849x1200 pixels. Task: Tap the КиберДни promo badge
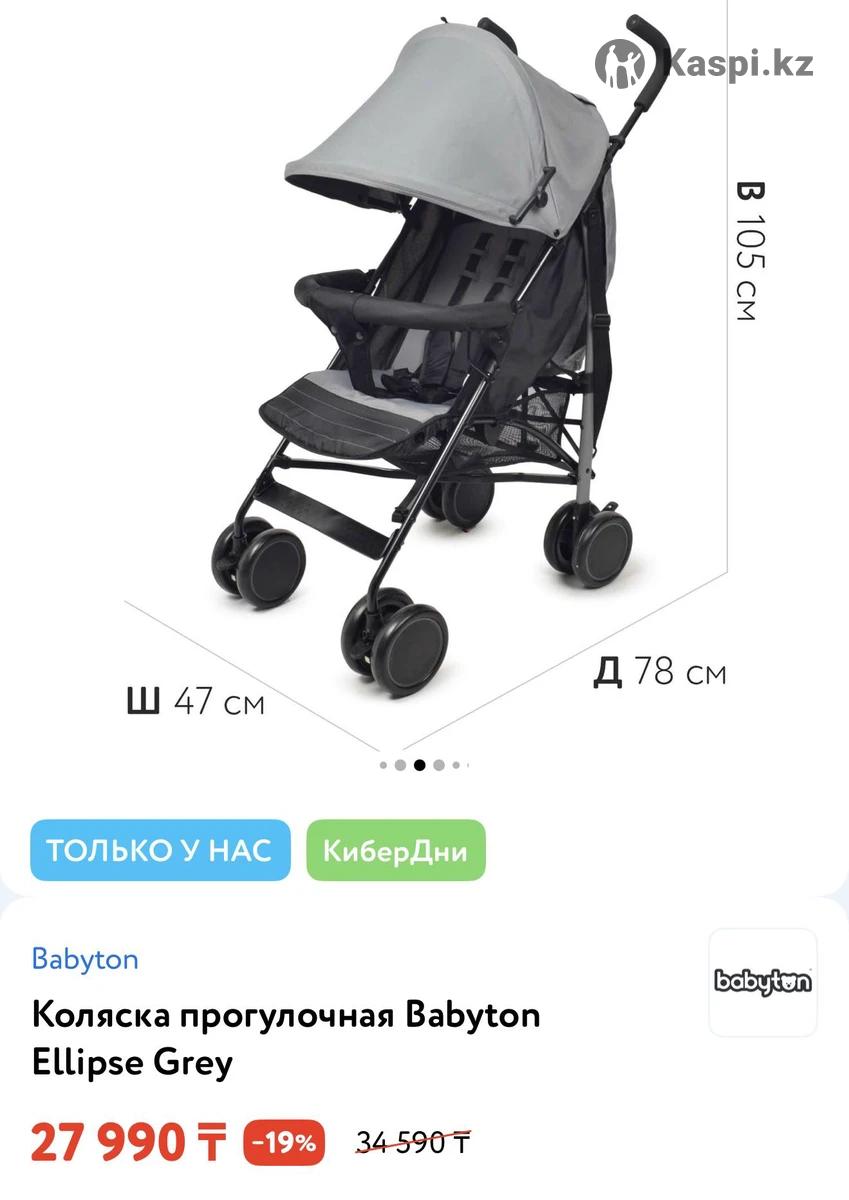[x=395, y=851]
